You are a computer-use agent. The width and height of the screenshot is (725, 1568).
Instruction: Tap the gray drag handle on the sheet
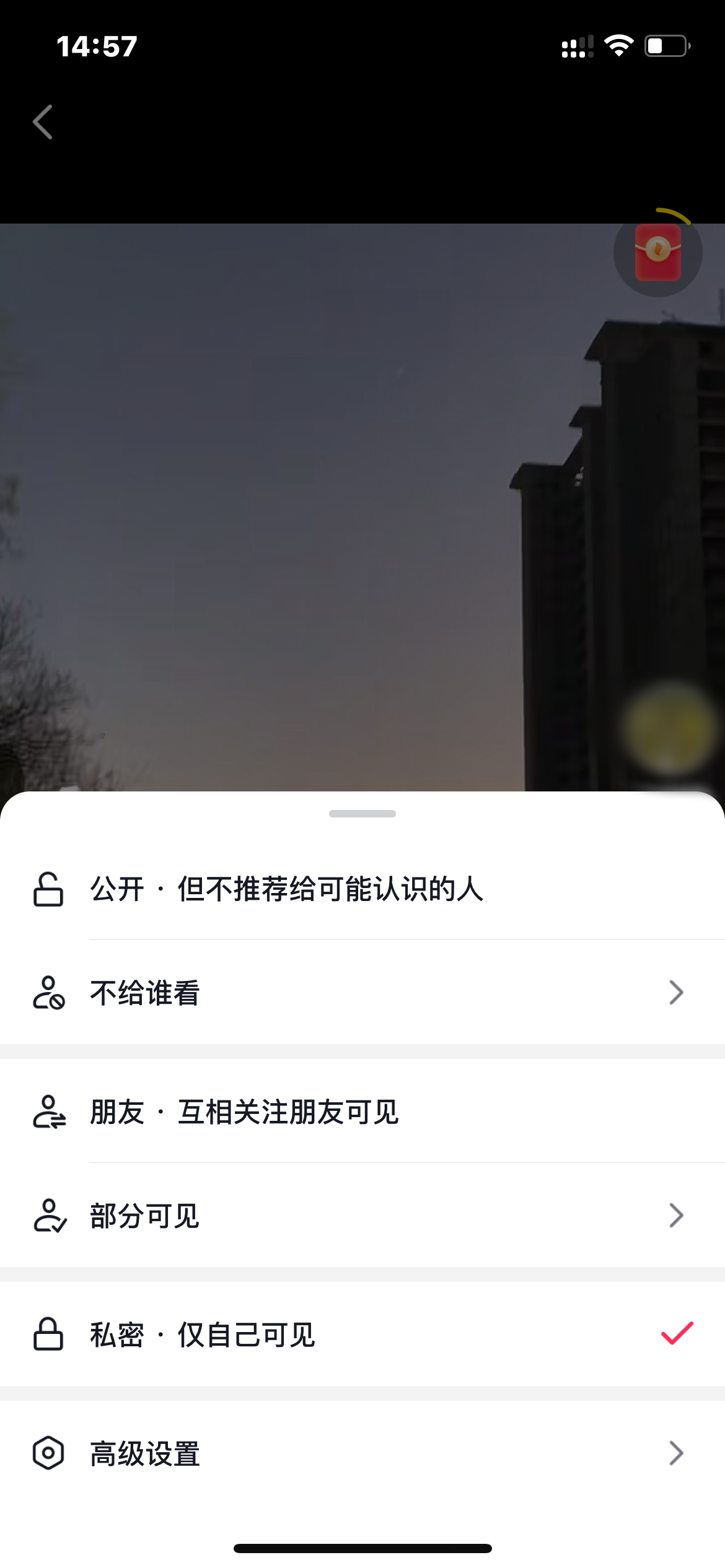(x=362, y=814)
